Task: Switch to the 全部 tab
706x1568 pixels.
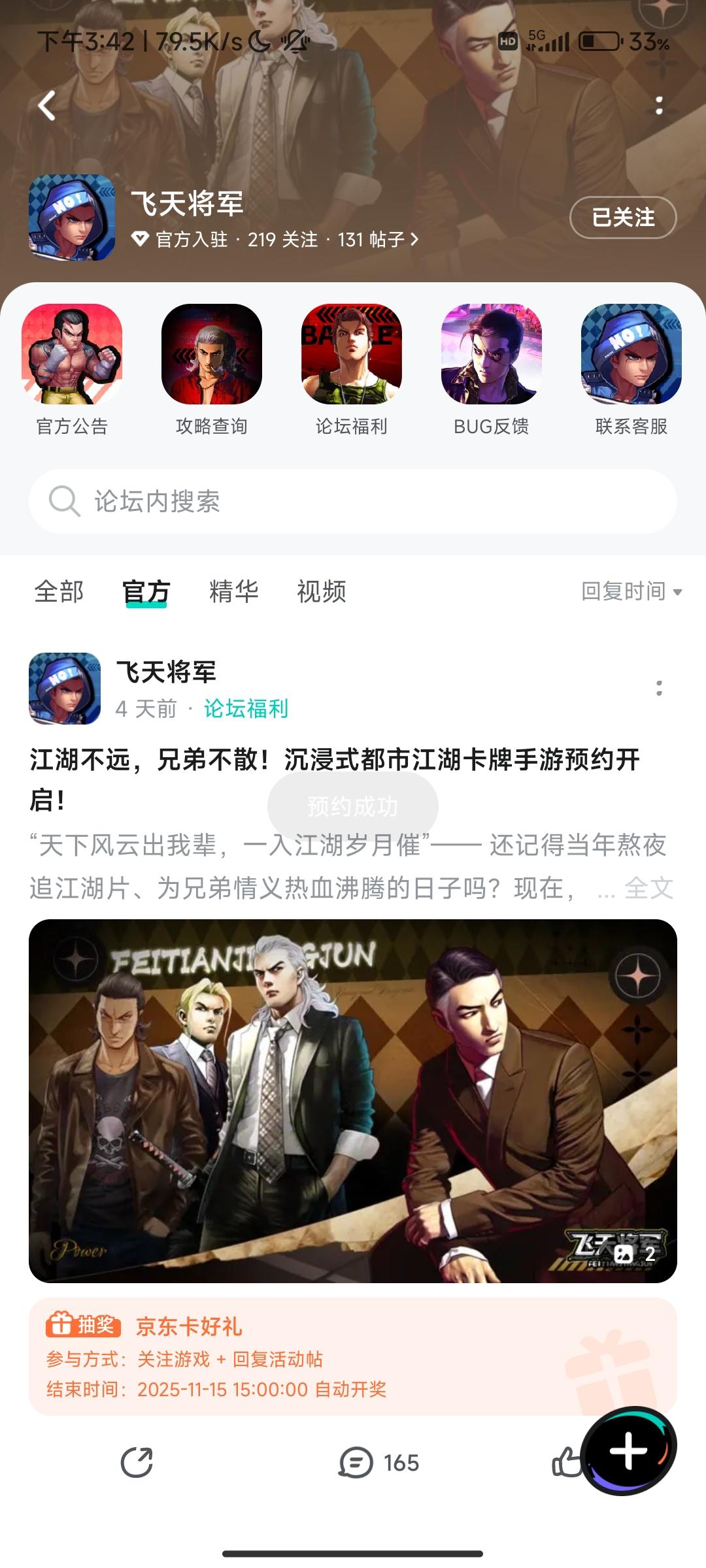Action: [59, 592]
